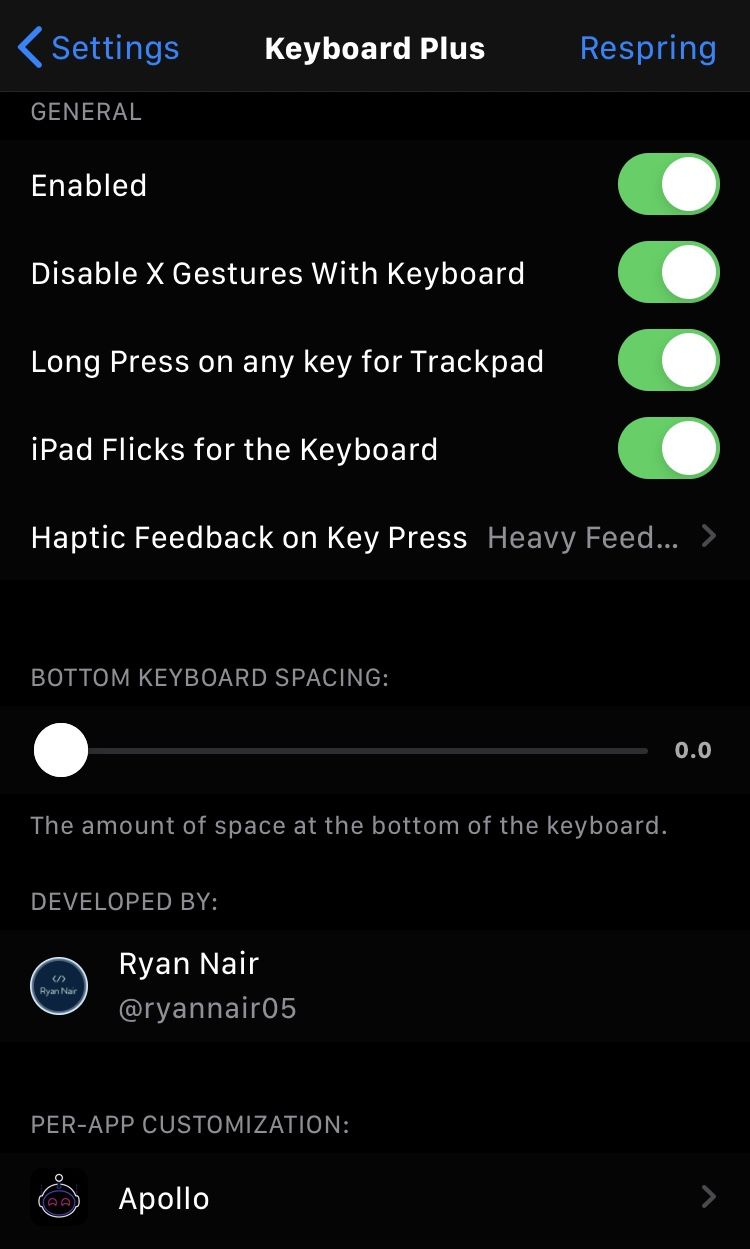Tap the bottom keyboard spacing slider

pyautogui.click(x=340, y=750)
